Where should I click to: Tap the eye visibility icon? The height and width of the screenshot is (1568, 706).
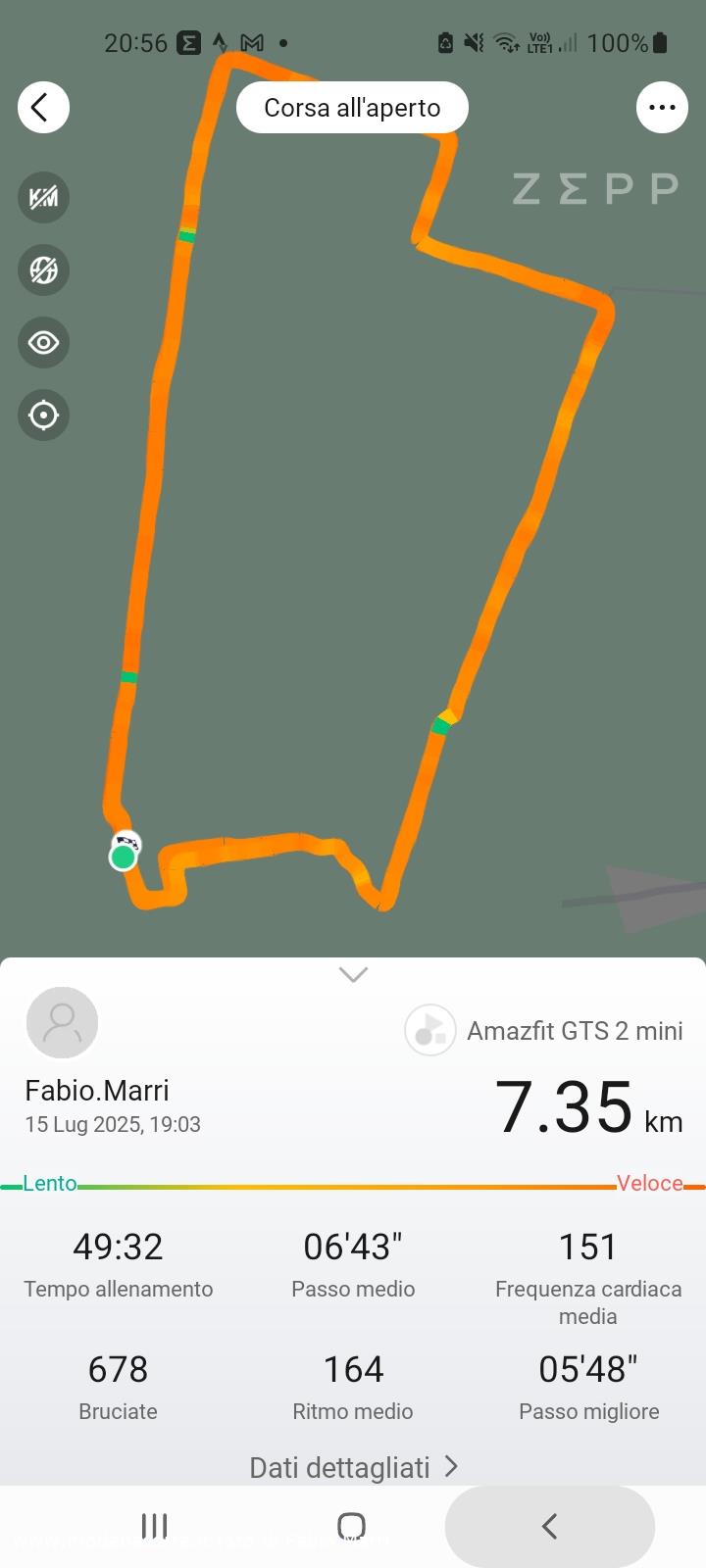tap(43, 343)
